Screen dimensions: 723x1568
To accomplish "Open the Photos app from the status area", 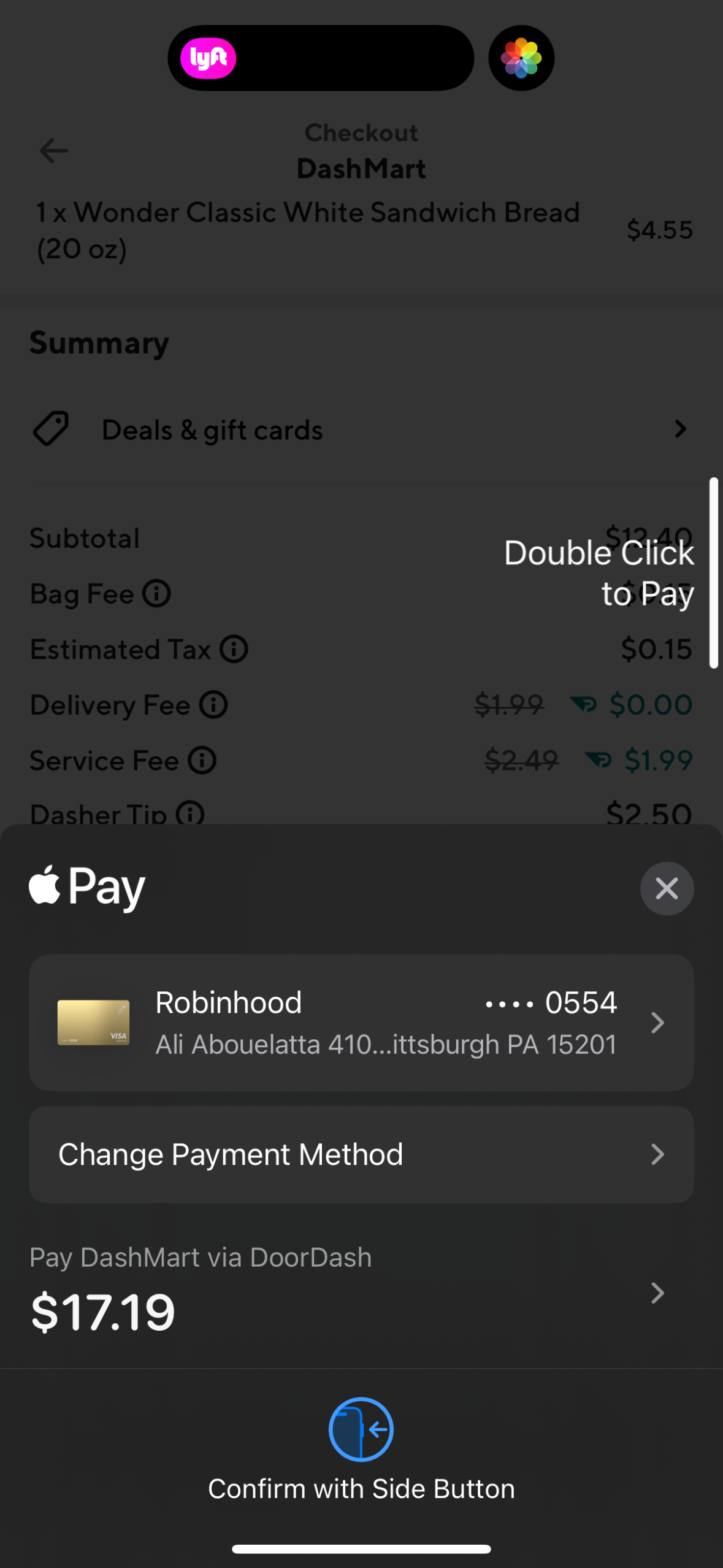I will pyautogui.click(x=521, y=58).
